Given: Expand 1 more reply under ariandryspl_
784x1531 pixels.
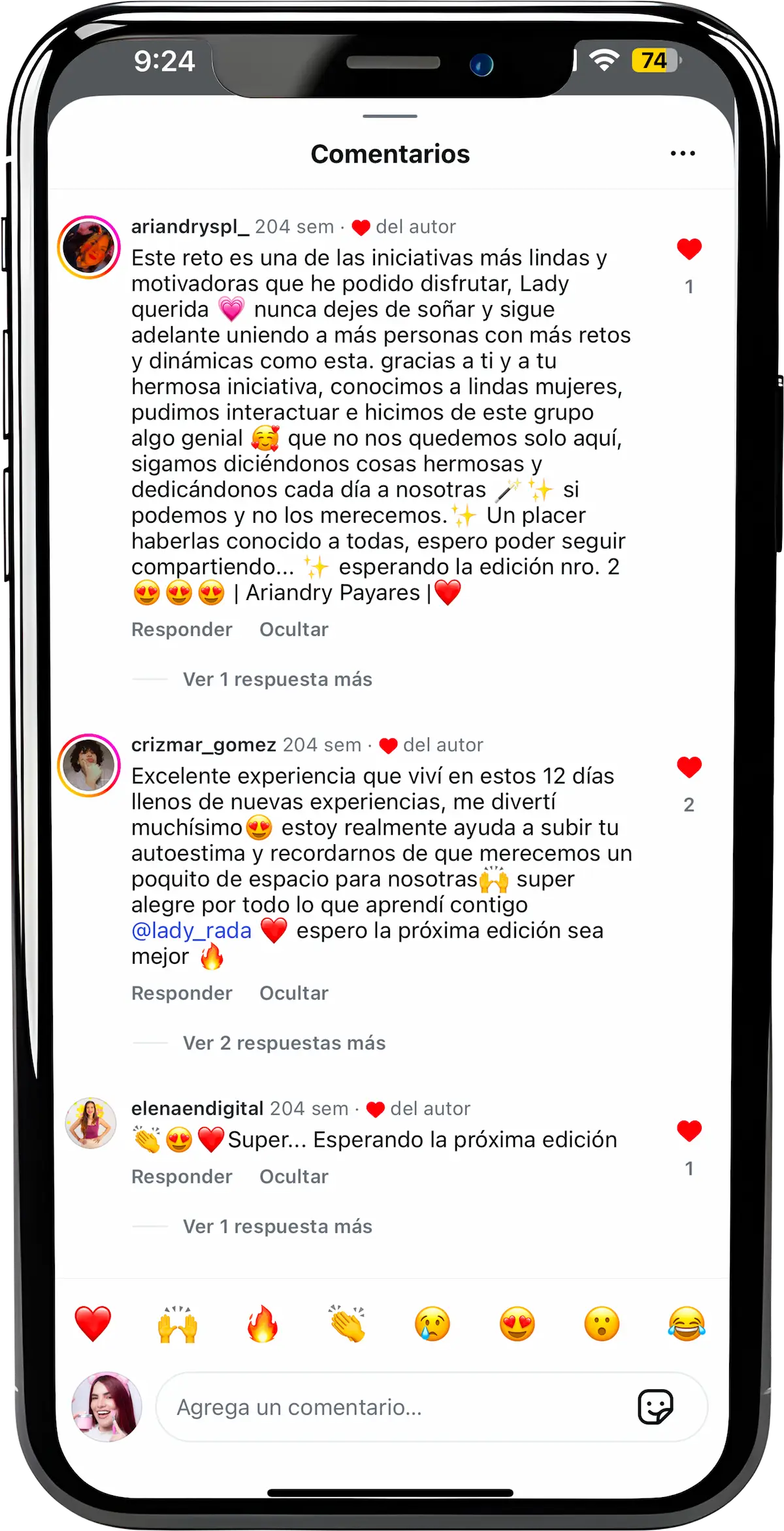Looking at the screenshot, I should [277, 680].
